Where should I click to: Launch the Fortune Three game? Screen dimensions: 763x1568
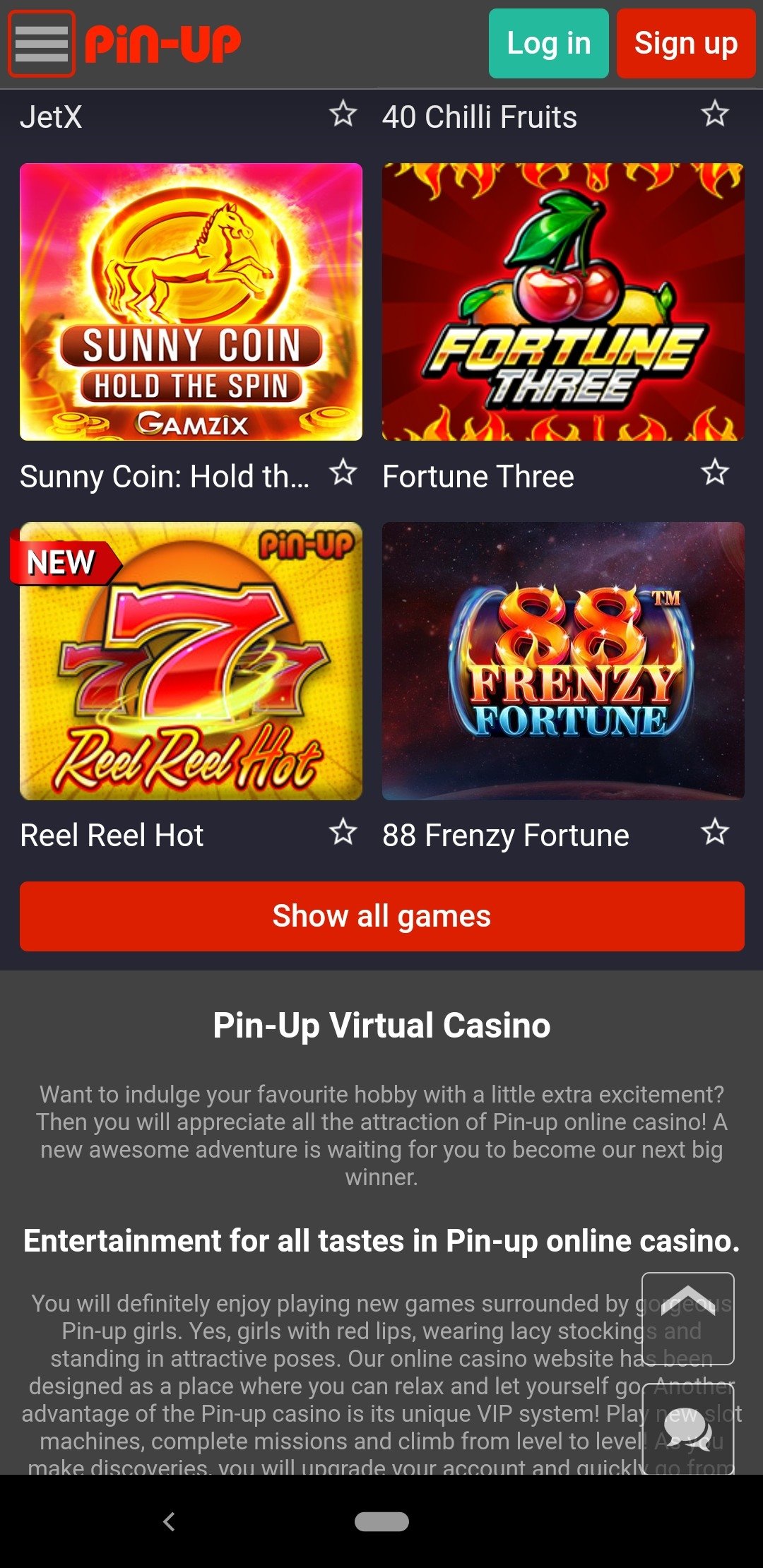click(563, 302)
